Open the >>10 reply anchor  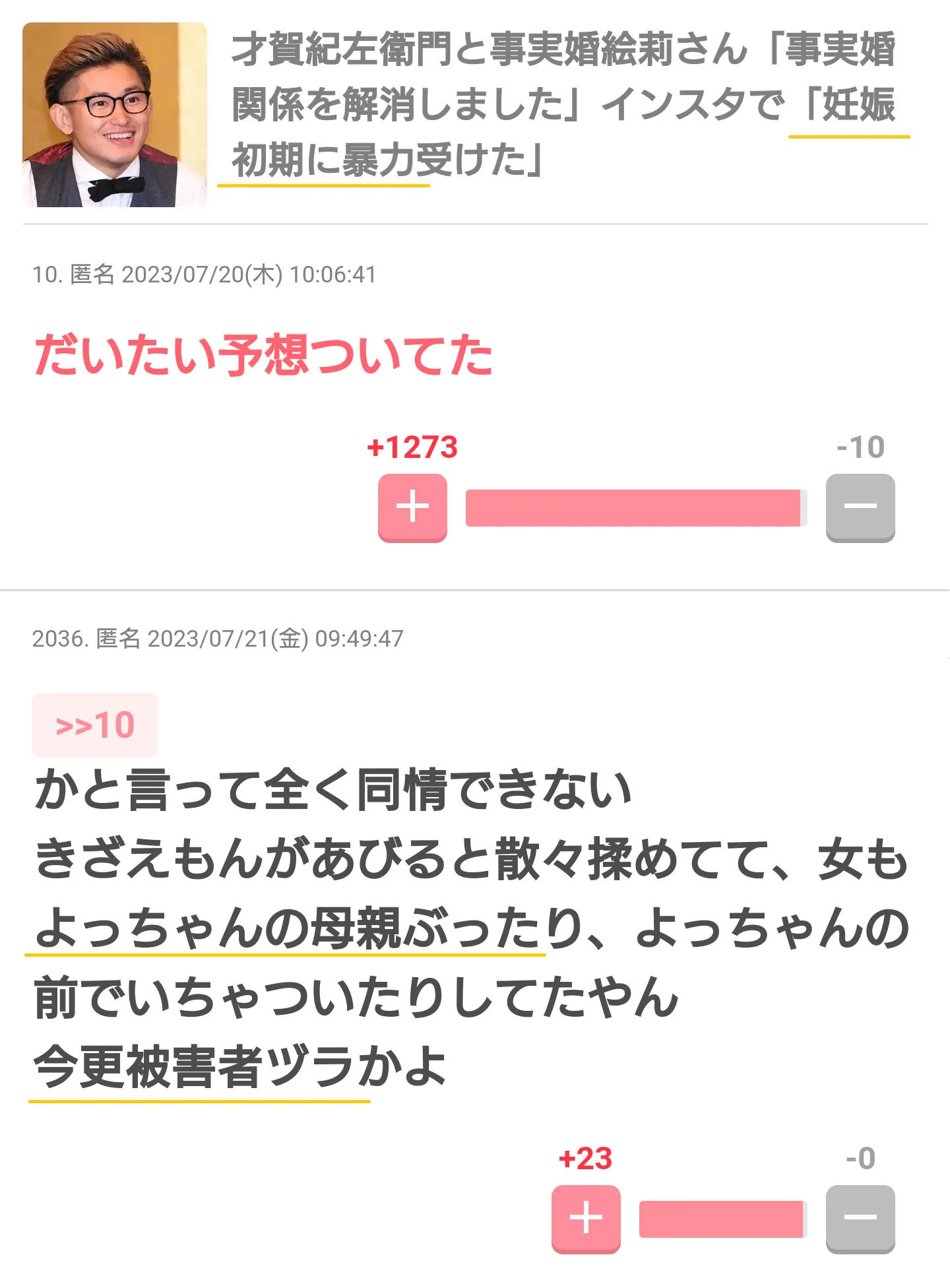(x=95, y=724)
